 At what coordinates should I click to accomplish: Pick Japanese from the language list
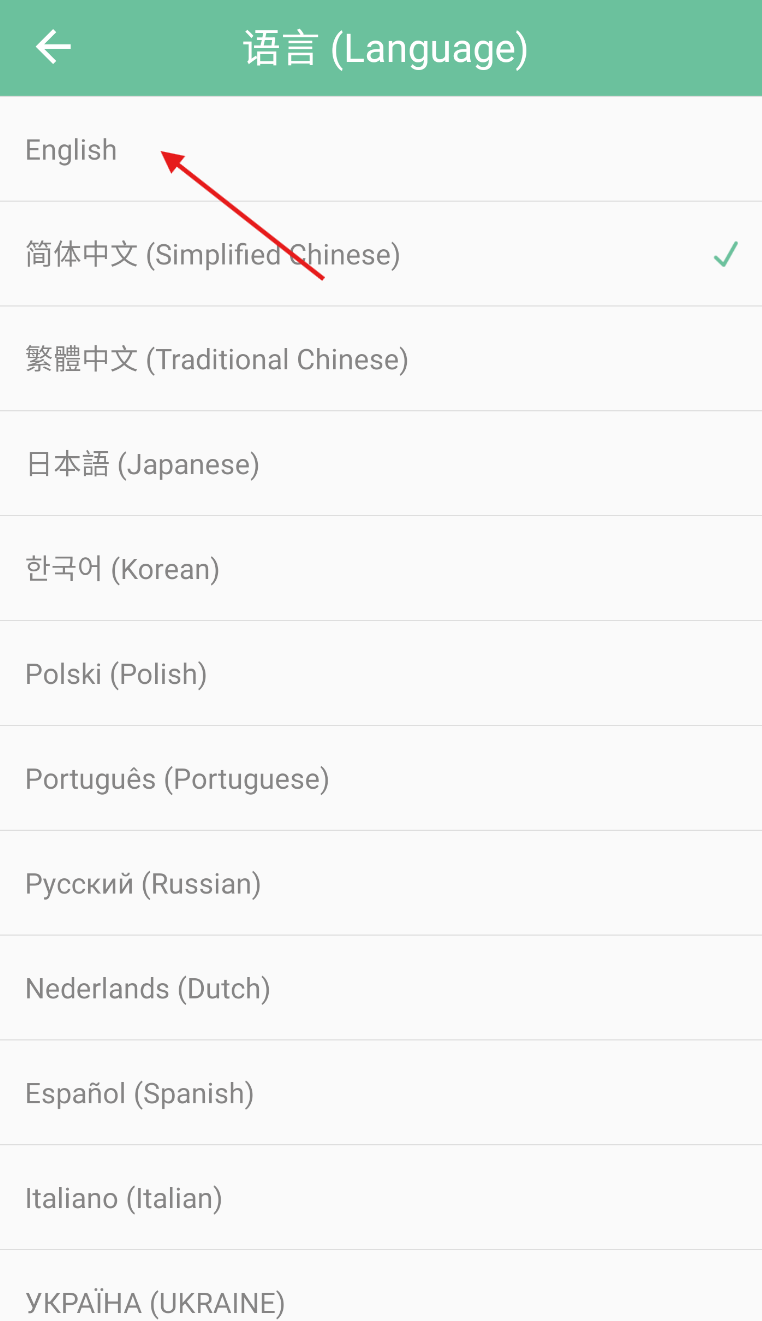(381, 464)
